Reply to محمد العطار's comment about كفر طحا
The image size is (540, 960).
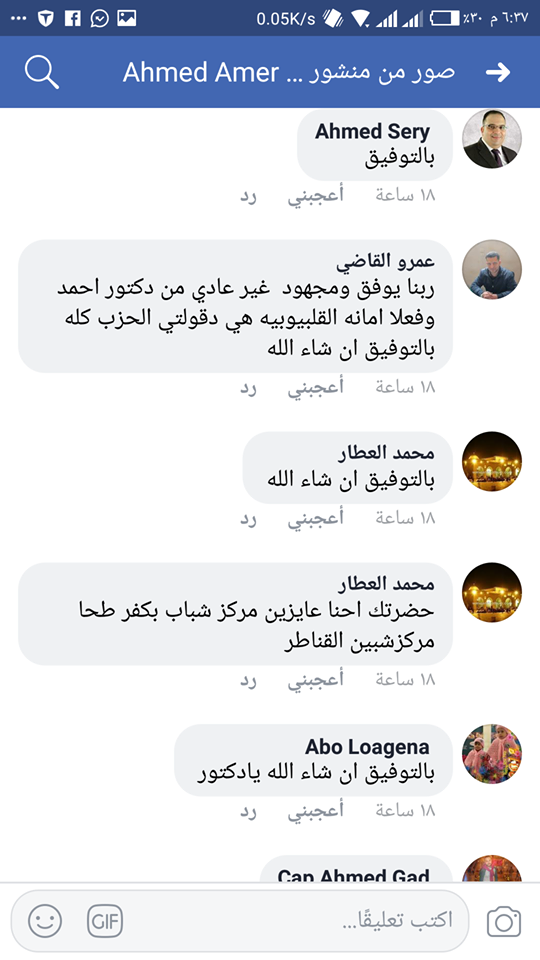point(248,680)
